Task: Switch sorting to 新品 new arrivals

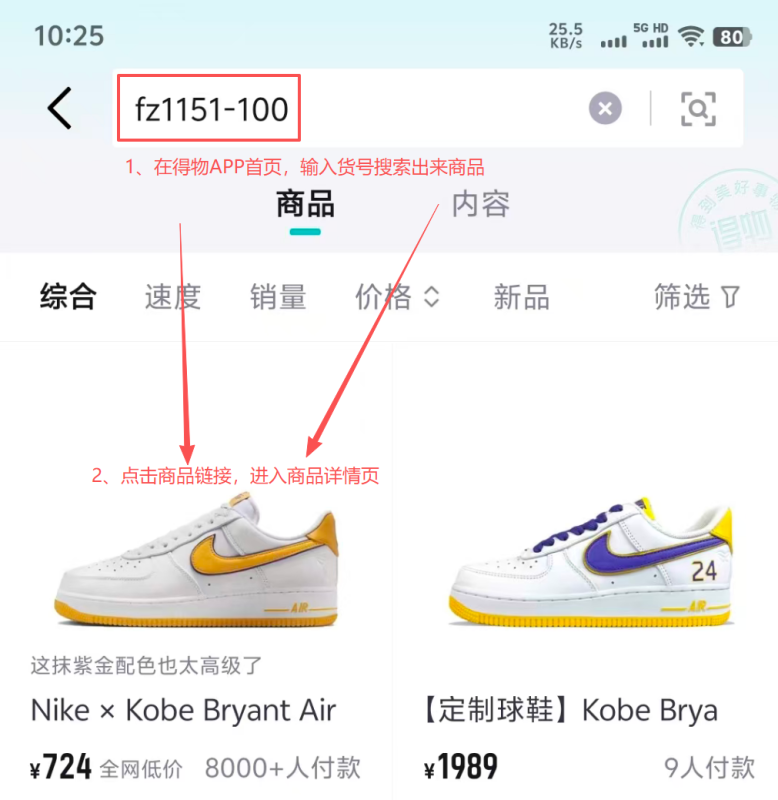Action: 519,298
